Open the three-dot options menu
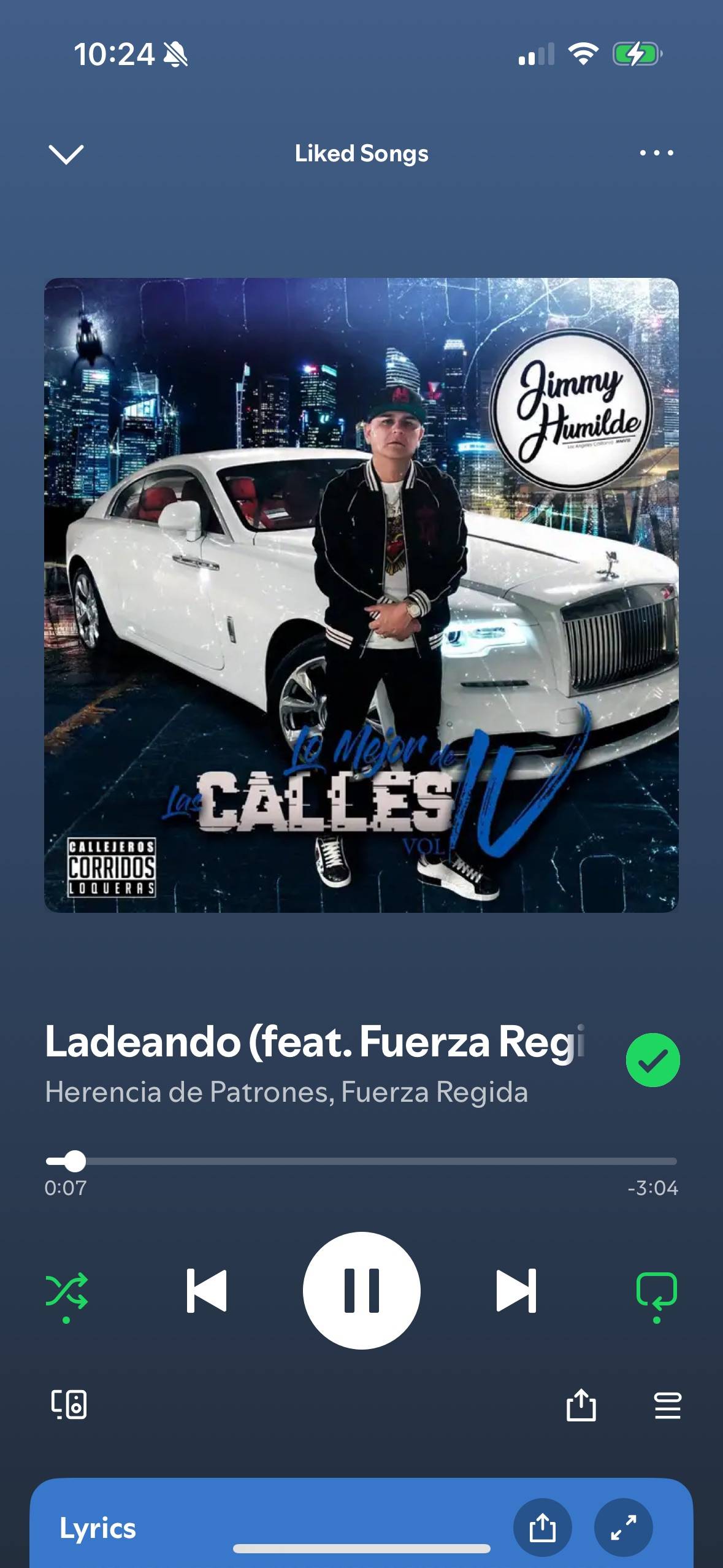The image size is (723, 1568). click(656, 153)
